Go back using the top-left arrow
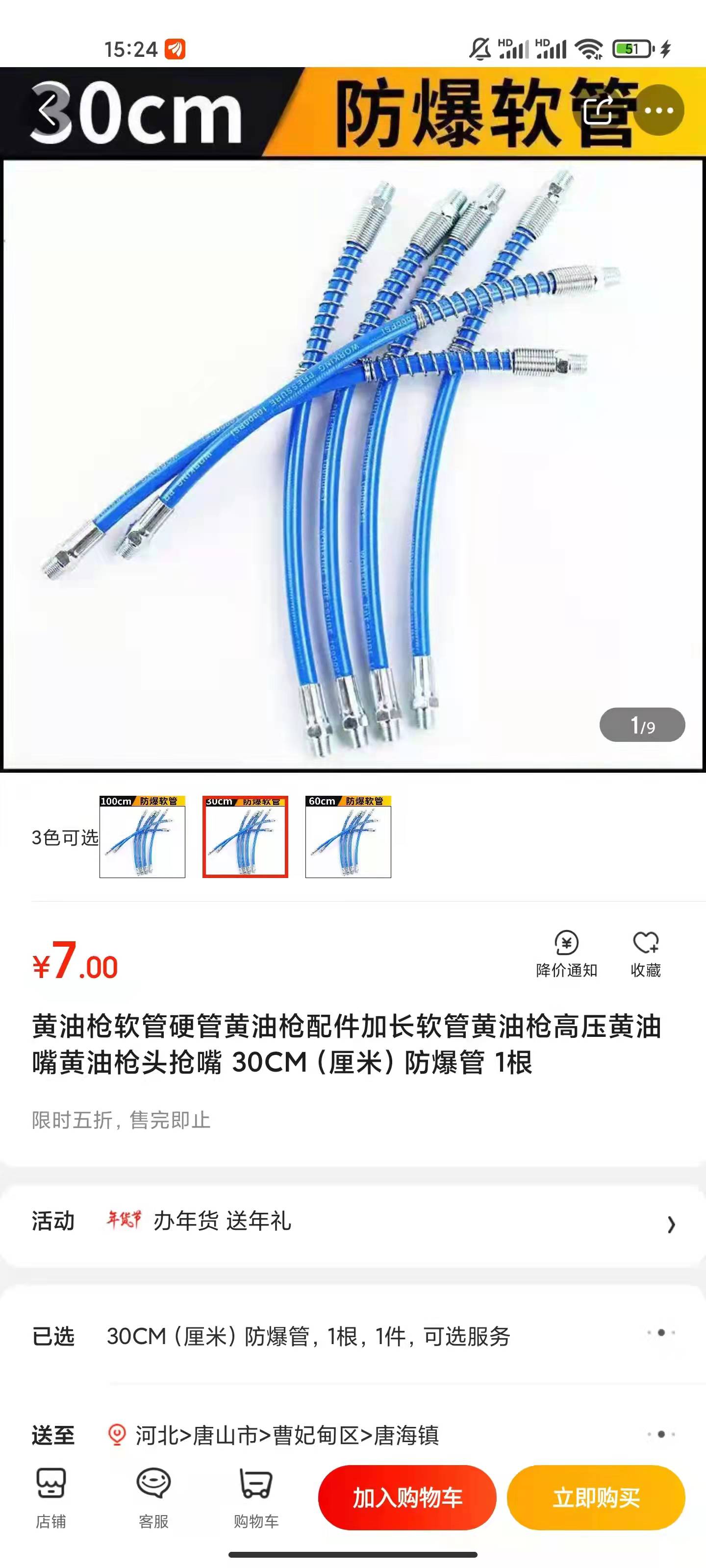The width and height of the screenshot is (706, 1568). 48,111
